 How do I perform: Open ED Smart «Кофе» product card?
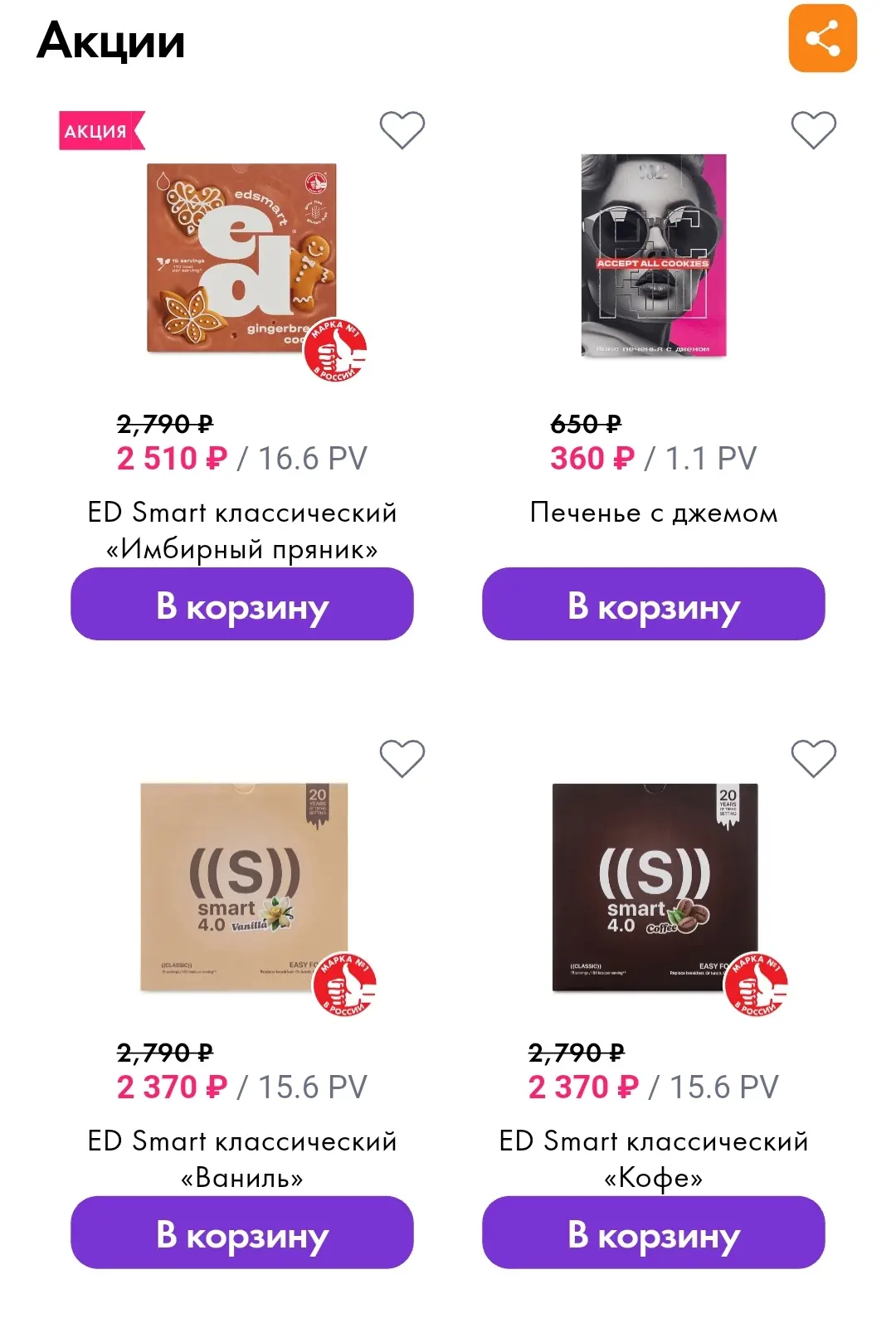(655, 888)
